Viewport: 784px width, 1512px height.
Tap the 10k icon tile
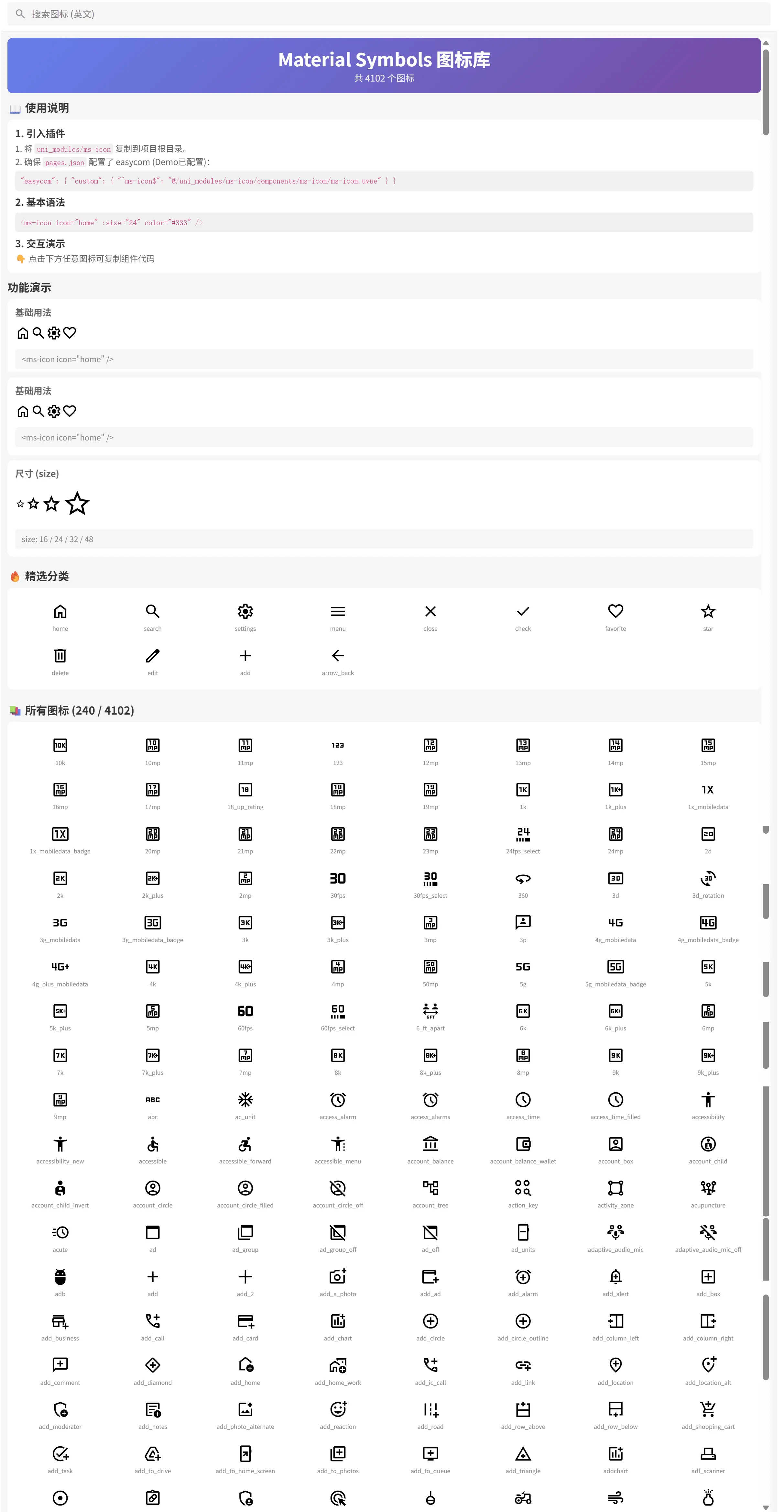pos(60,751)
